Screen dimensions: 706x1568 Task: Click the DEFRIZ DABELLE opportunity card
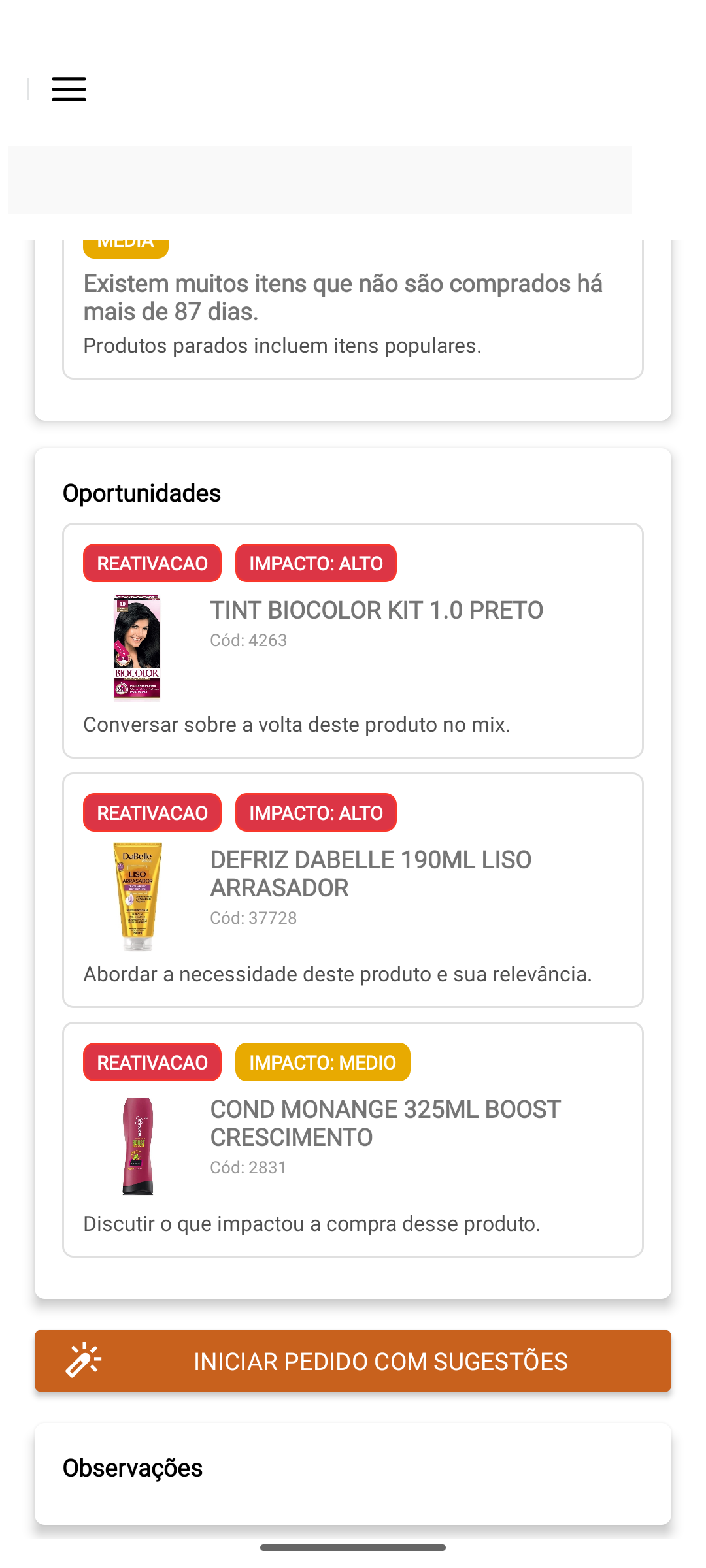[x=353, y=889]
